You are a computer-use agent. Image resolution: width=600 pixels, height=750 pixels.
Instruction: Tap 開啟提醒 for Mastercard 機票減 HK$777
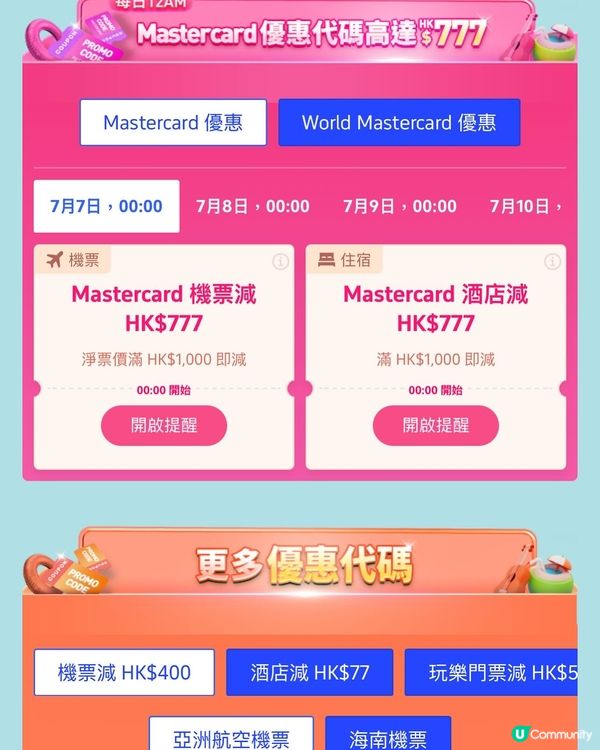164,425
